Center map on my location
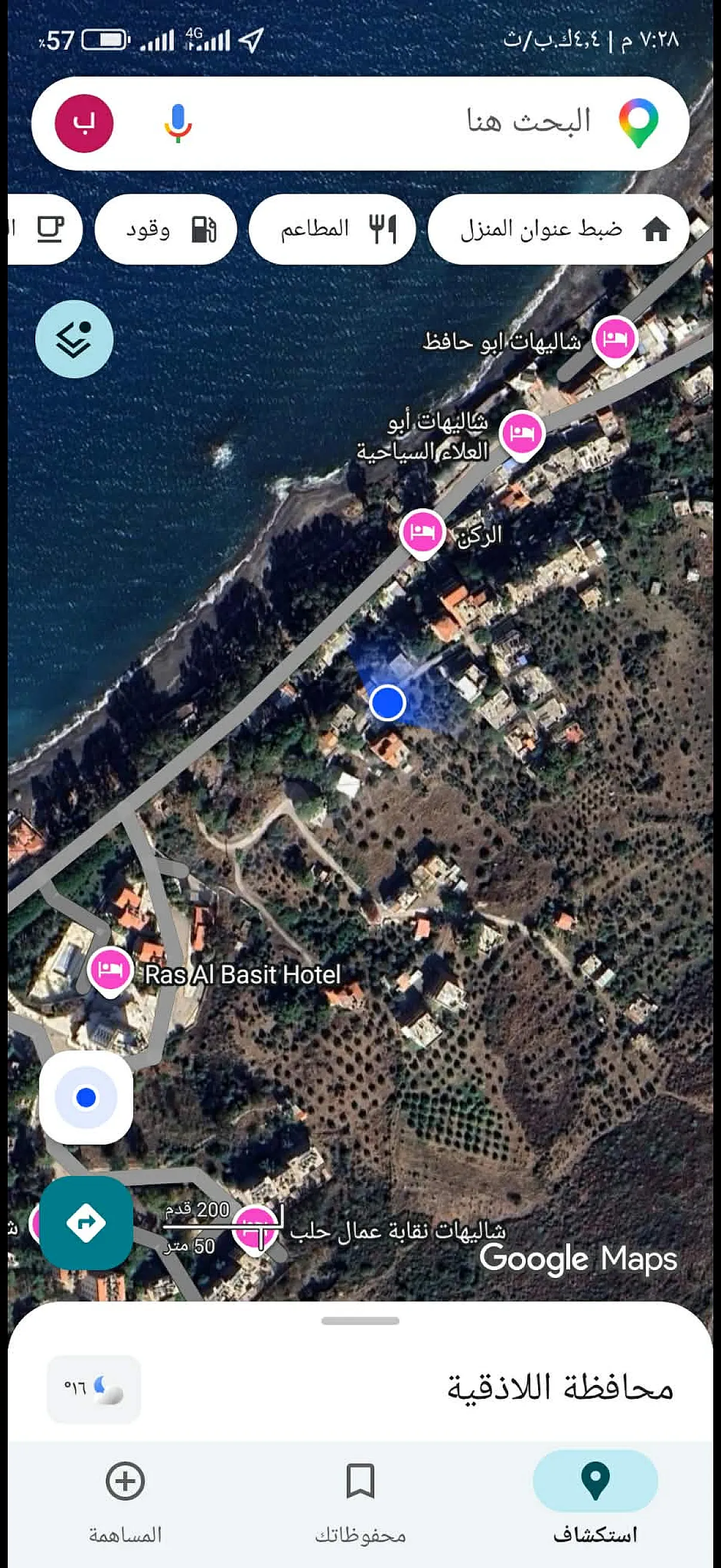The width and height of the screenshot is (721, 1568). coord(87,1097)
